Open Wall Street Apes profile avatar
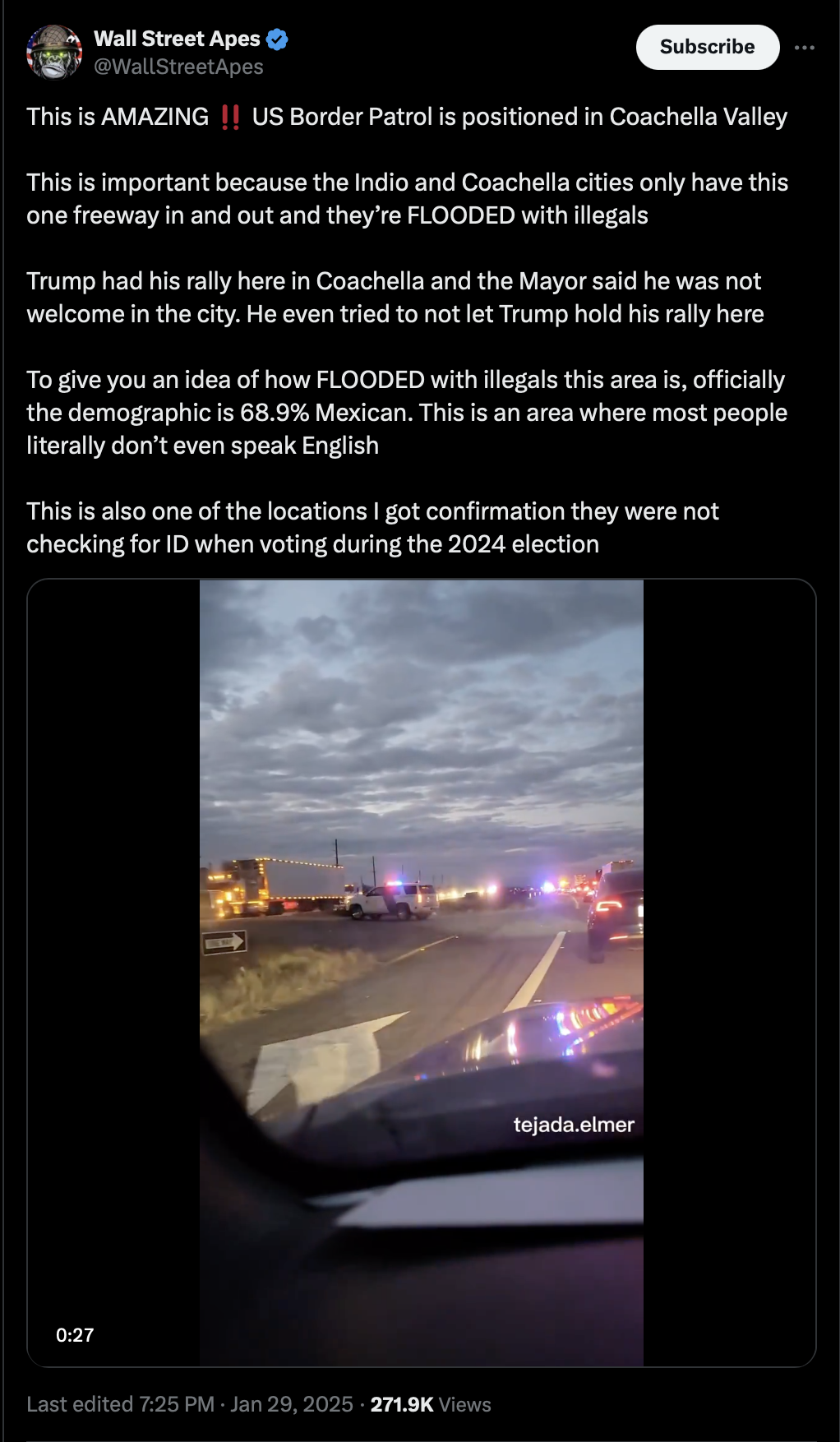Screen dimensions: 840x1442 coord(54,52)
